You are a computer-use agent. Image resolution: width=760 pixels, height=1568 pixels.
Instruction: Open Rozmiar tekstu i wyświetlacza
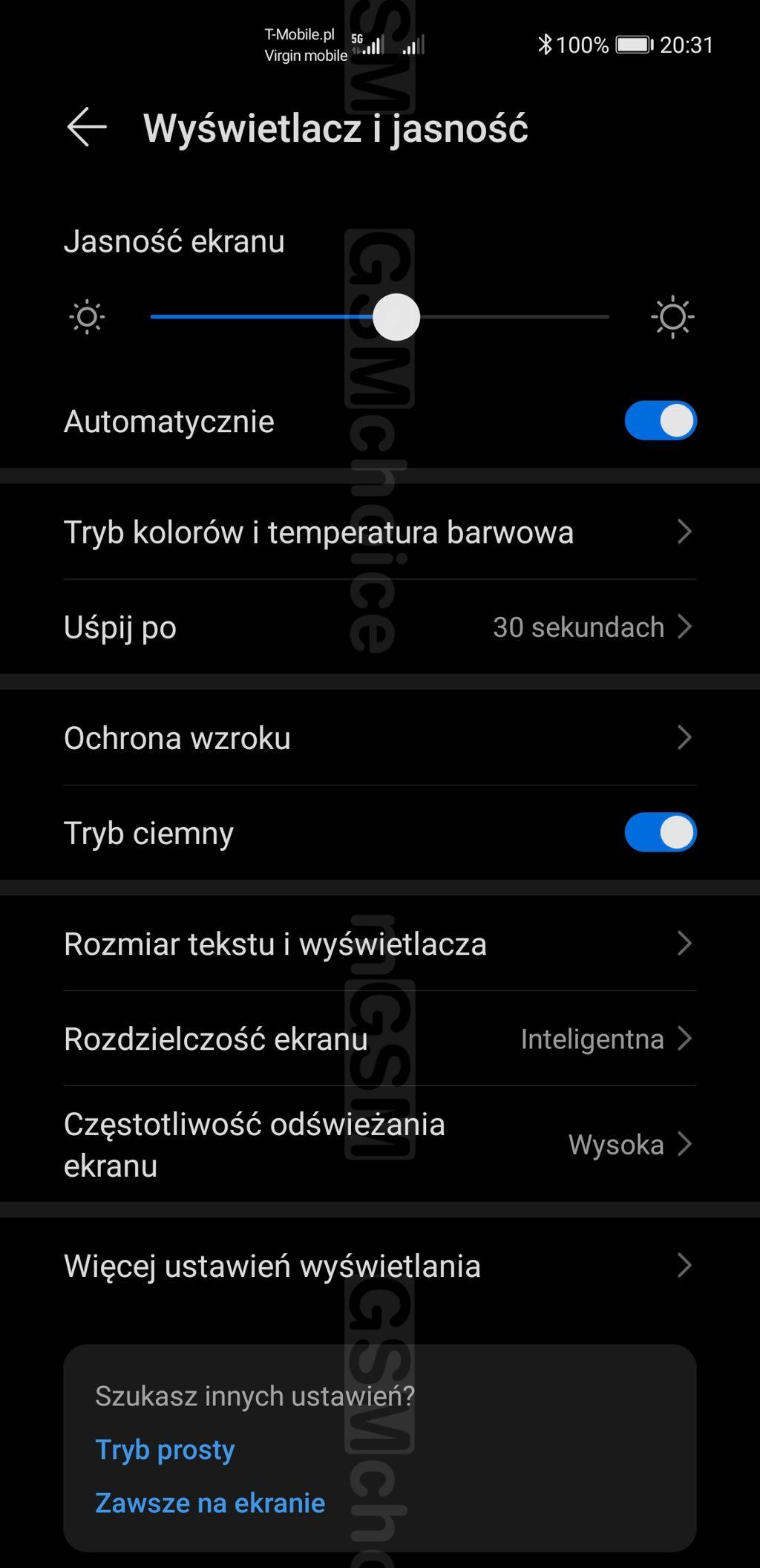(x=379, y=944)
